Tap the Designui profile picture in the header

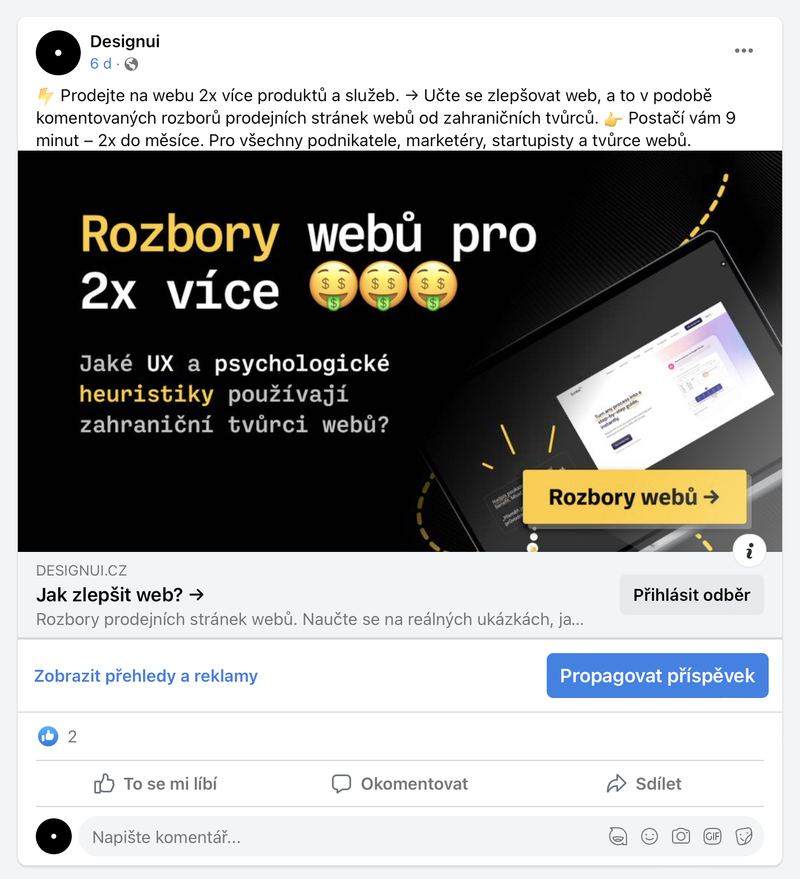[58, 53]
